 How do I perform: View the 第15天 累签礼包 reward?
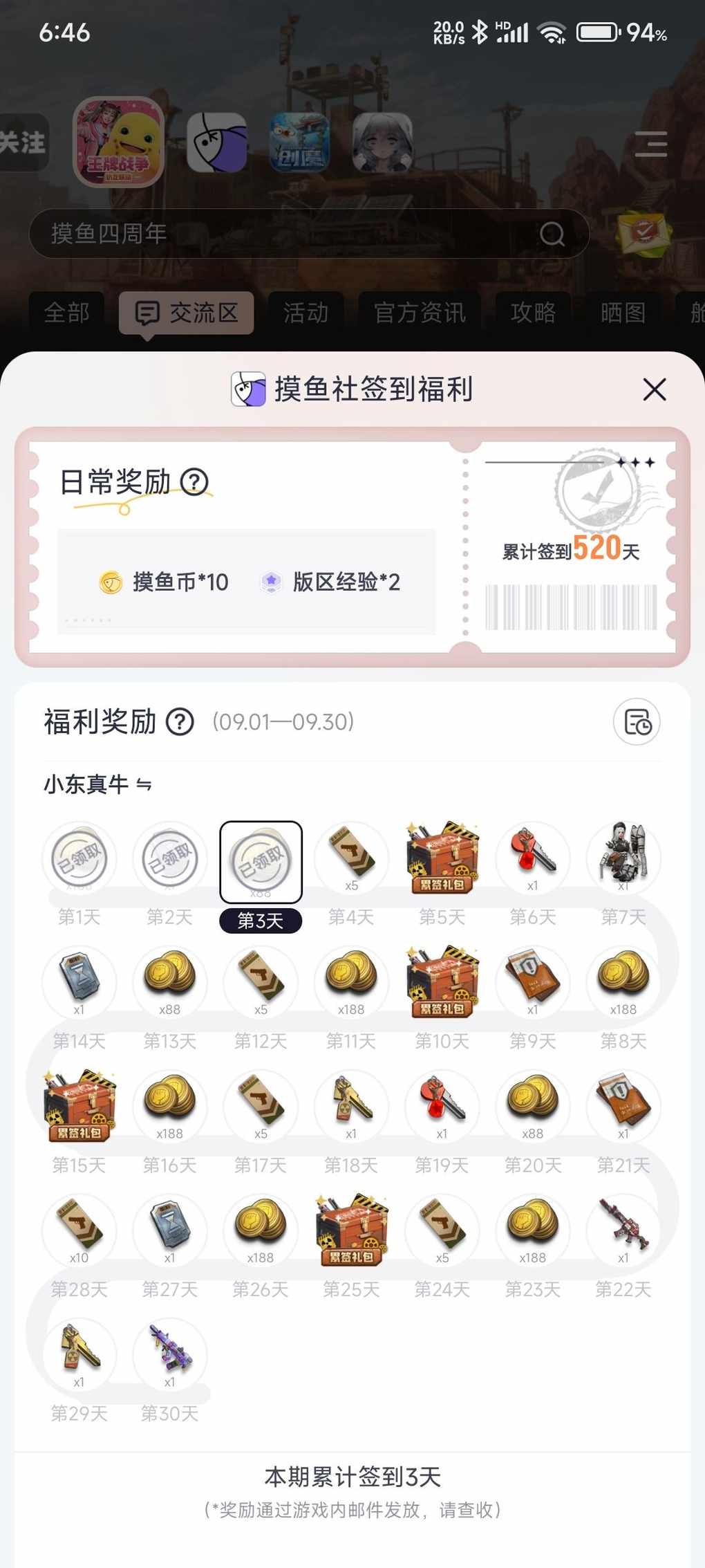(x=79, y=1106)
